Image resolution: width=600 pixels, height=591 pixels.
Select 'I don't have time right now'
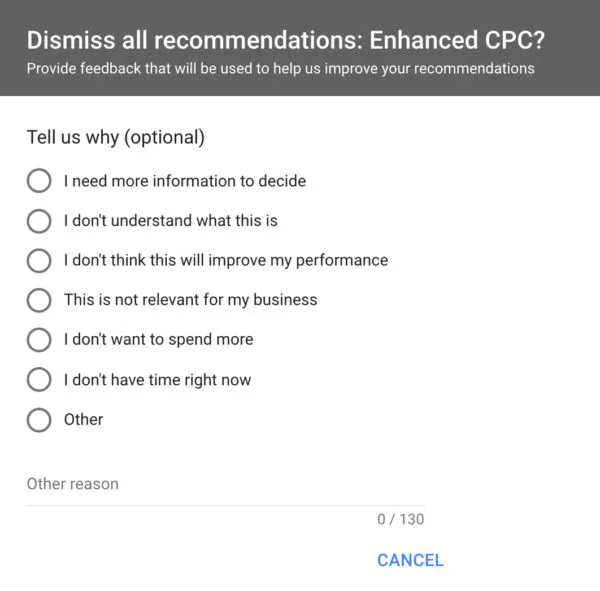[x=39, y=380]
